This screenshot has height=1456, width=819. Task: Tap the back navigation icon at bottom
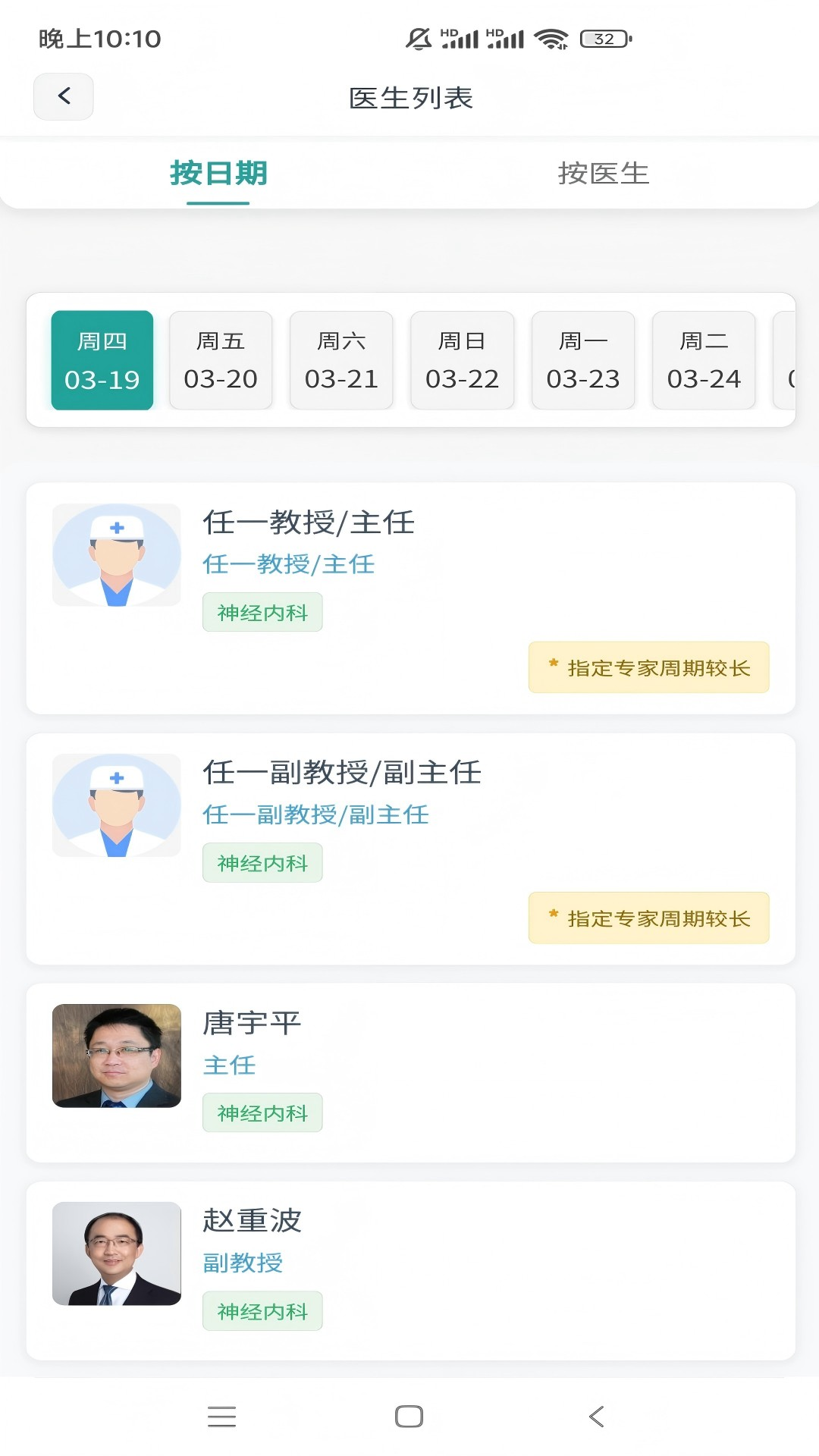[595, 1416]
